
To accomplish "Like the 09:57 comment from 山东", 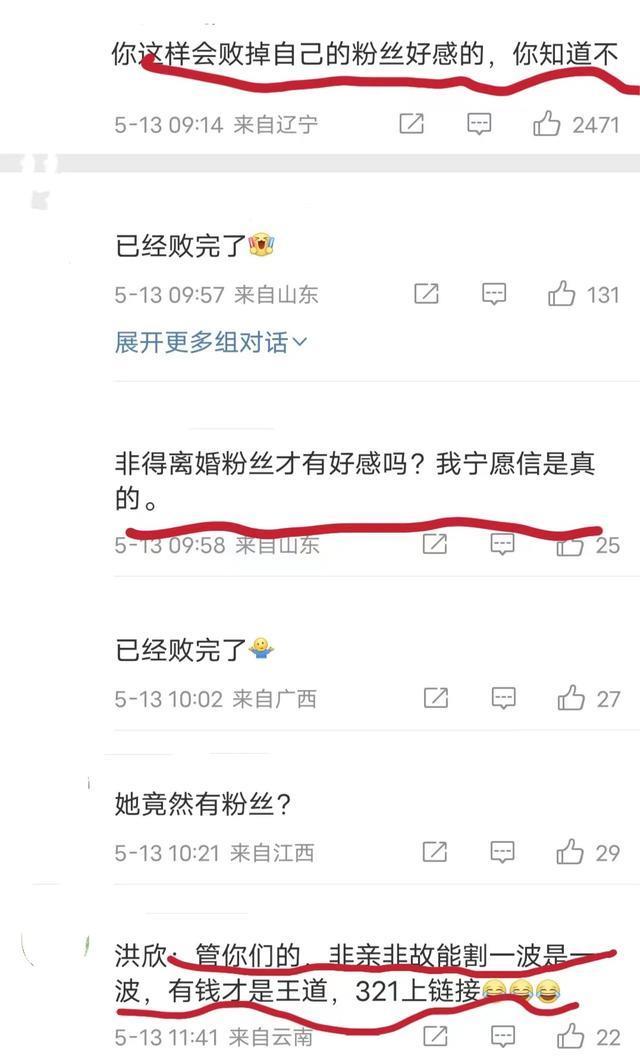I will (x=562, y=294).
